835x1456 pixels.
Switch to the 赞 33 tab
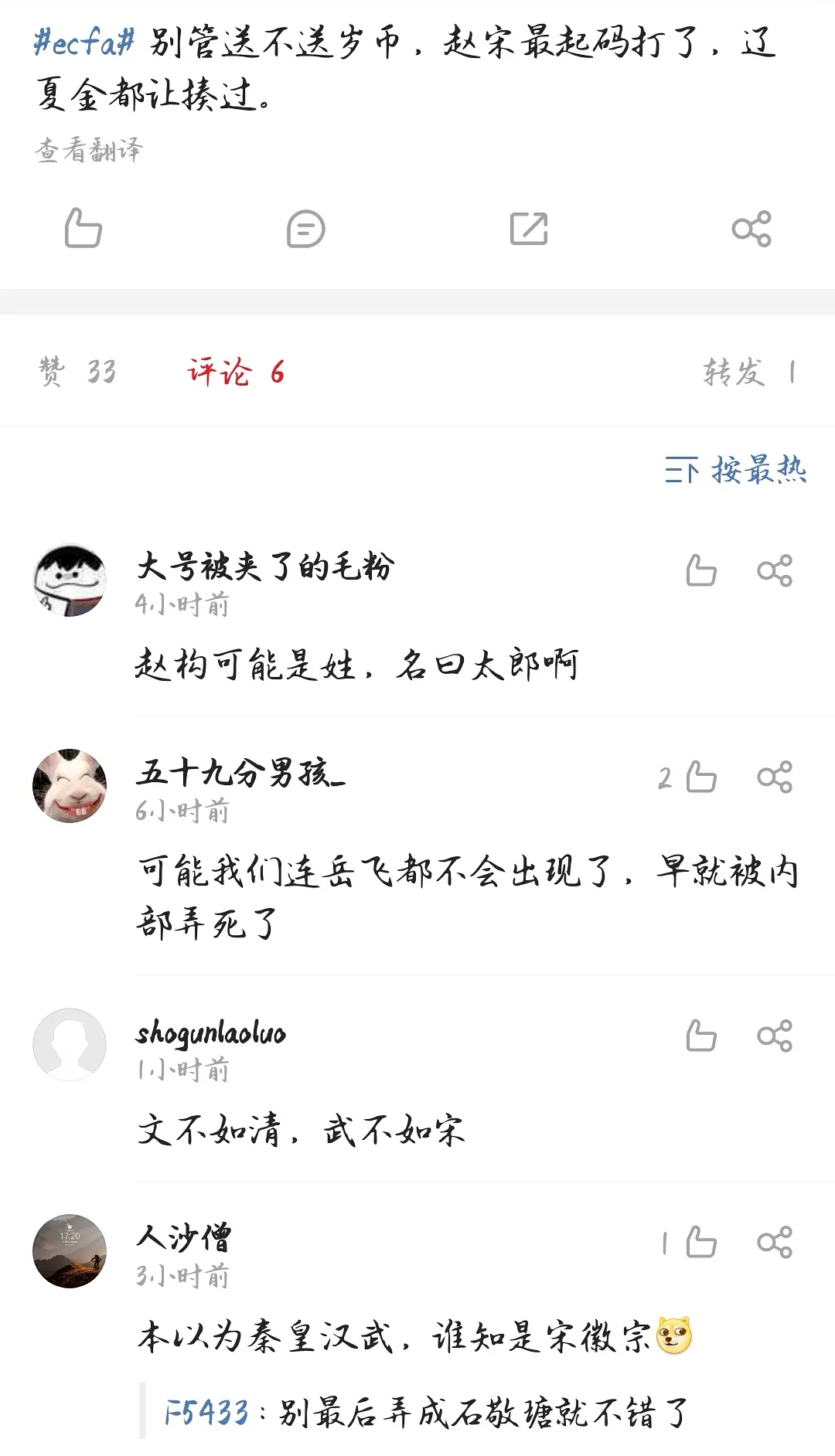click(77, 372)
